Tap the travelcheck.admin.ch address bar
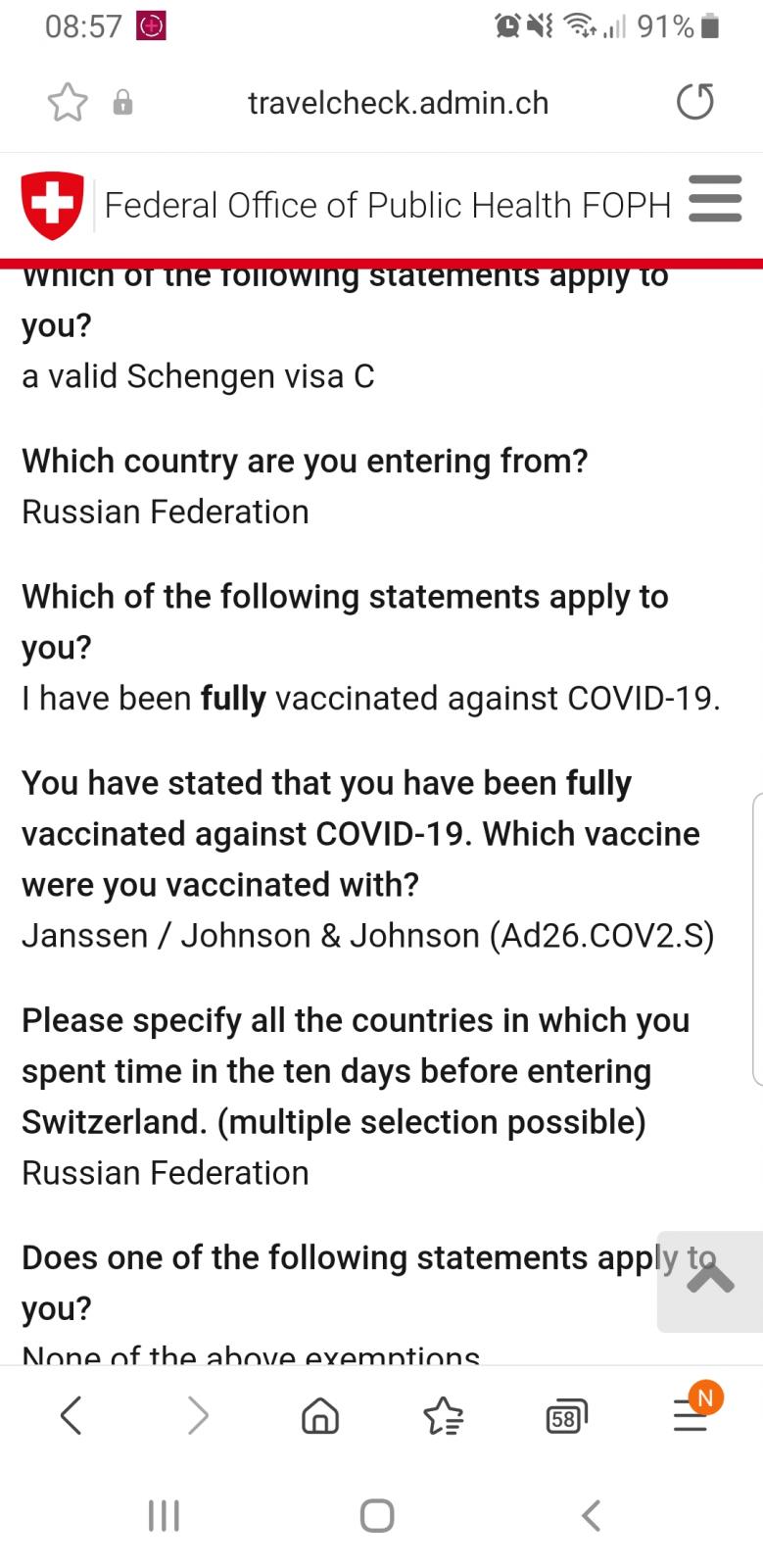 (x=398, y=103)
